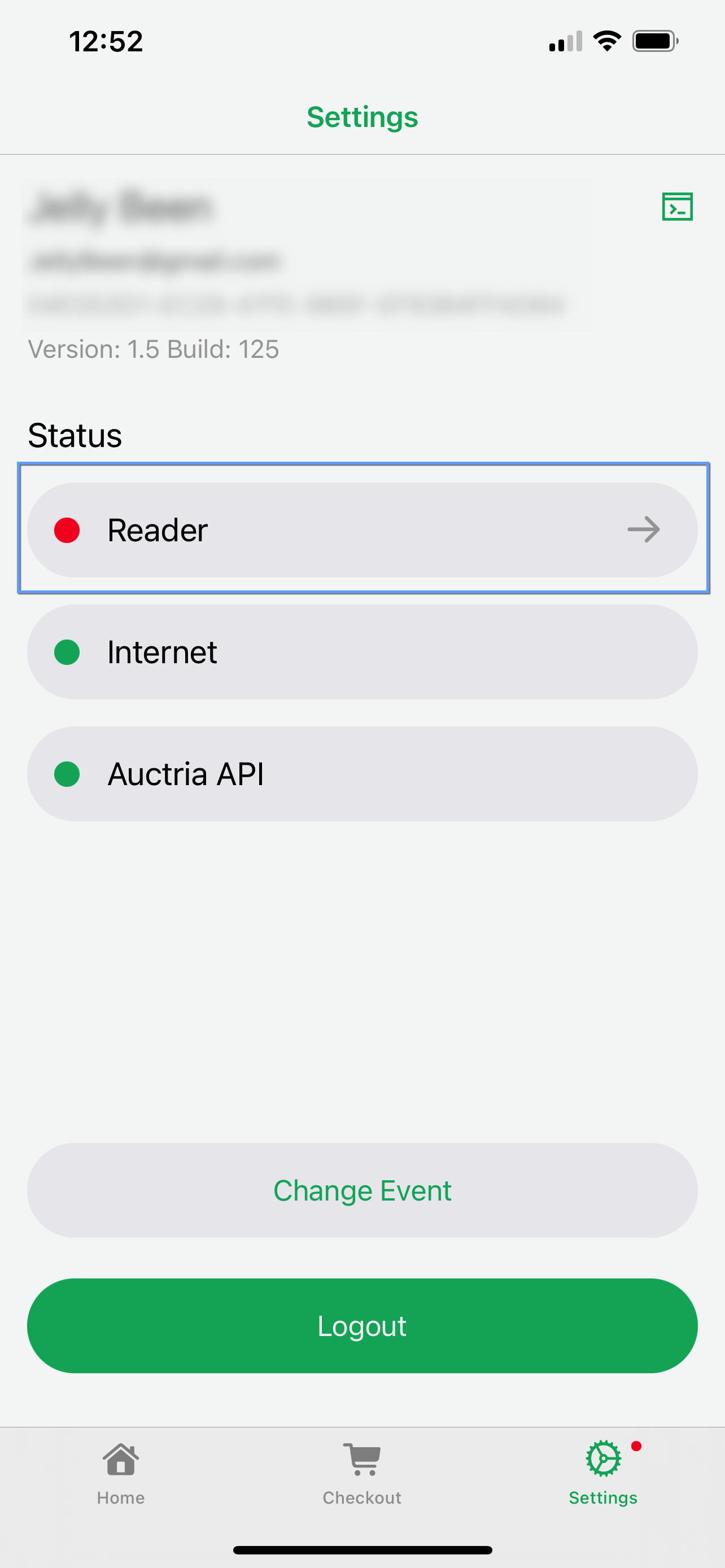Open the Reader status row
Image resolution: width=725 pixels, height=1568 pixels.
coord(362,529)
